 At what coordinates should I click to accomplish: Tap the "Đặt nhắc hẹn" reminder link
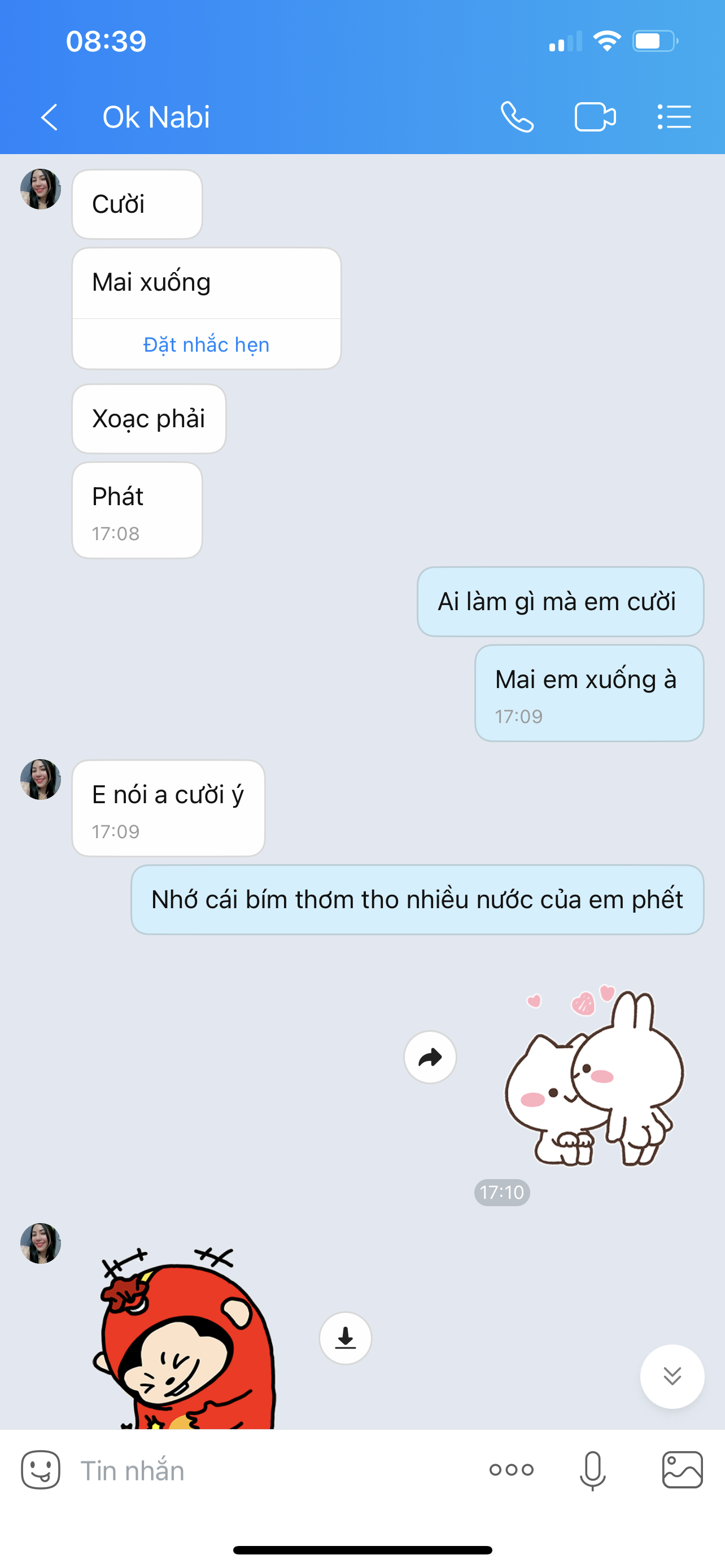pyautogui.click(x=206, y=344)
